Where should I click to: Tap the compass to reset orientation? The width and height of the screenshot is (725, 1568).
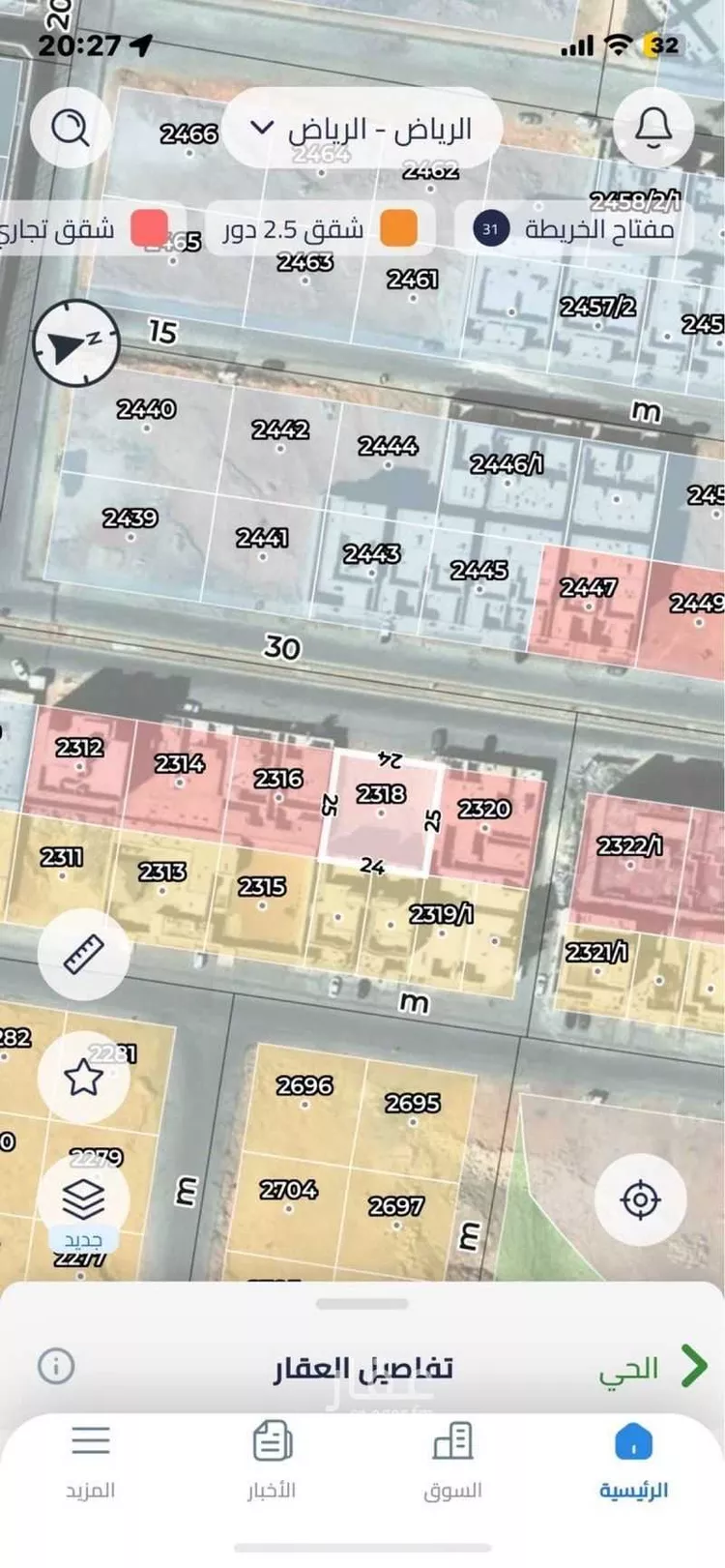click(75, 342)
